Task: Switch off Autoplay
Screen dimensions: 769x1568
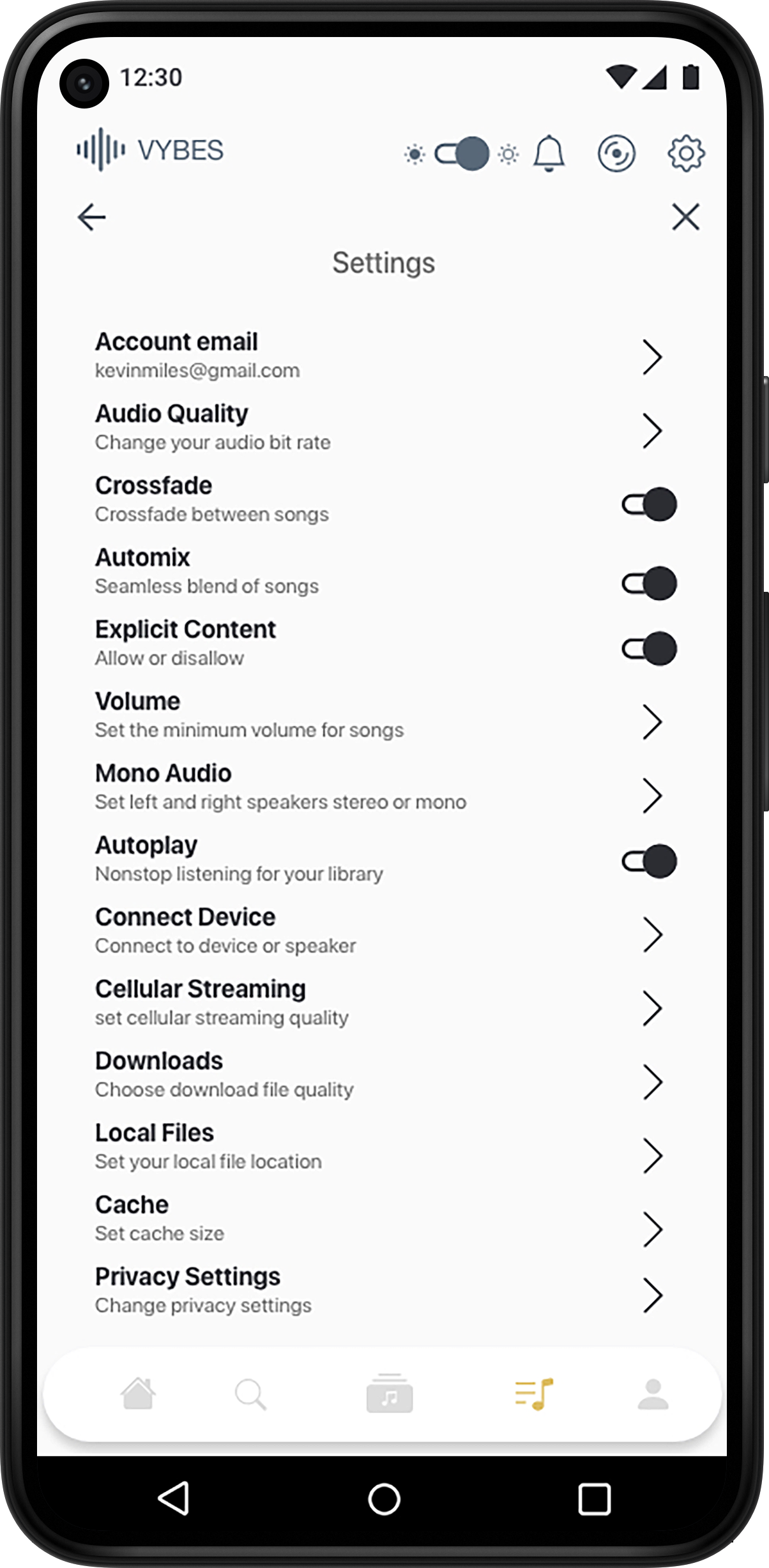Action: pyautogui.click(x=649, y=861)
